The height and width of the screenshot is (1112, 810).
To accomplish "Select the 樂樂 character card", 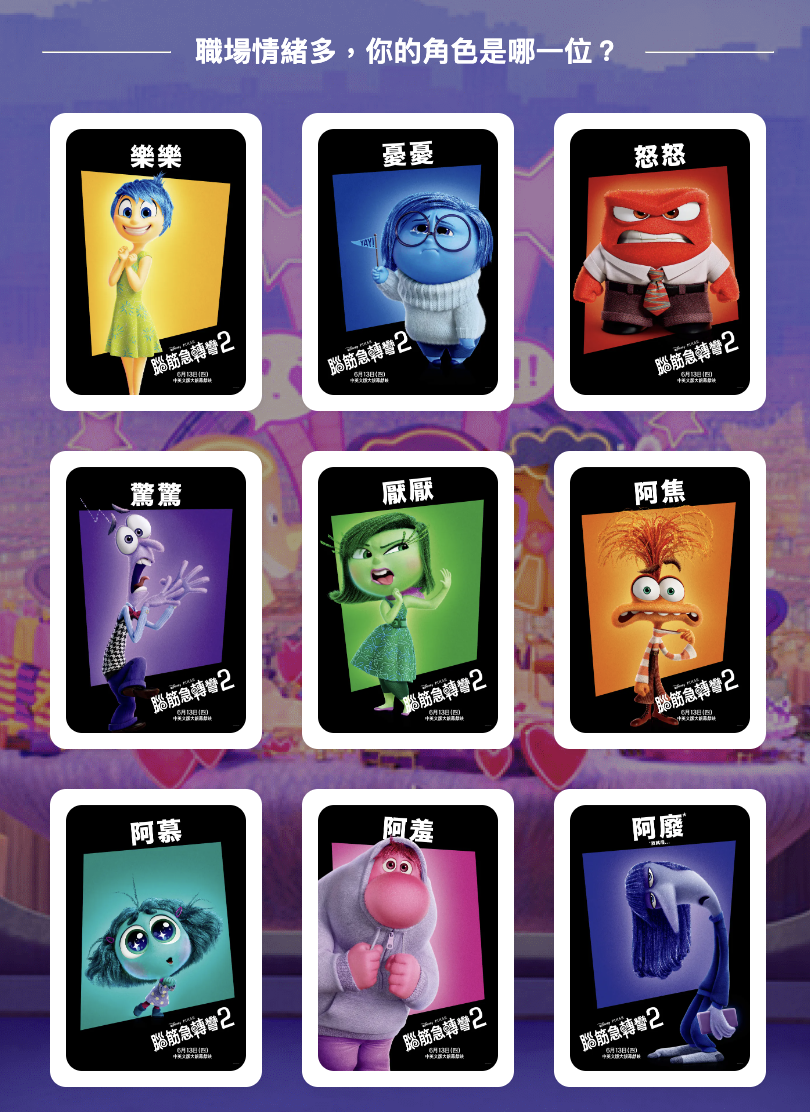I will coord(156,262).
